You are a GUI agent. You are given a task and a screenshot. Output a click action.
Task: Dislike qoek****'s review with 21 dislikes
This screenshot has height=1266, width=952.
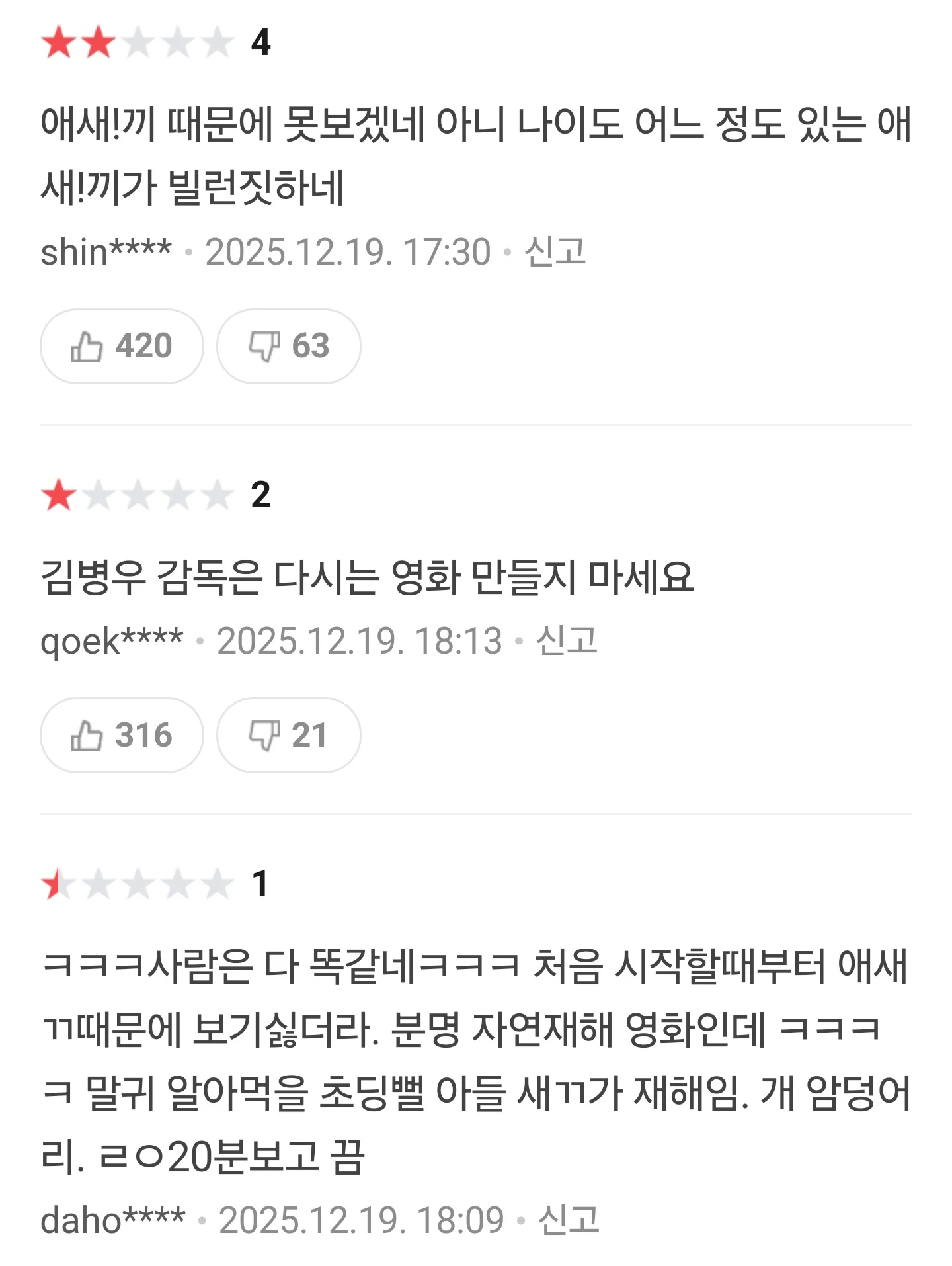[288, 735]
